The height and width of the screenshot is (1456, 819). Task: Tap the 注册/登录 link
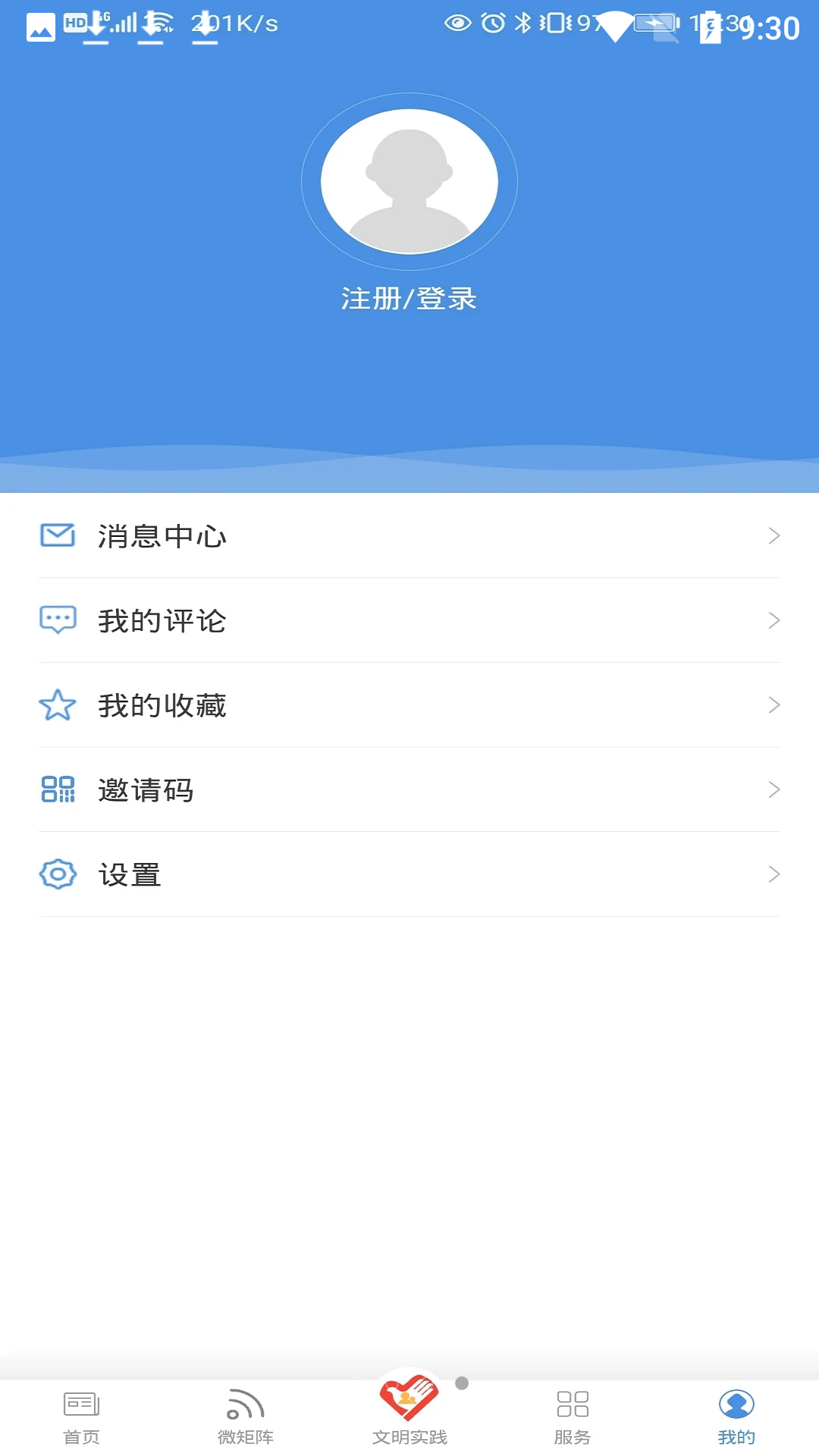click(408, 299)
